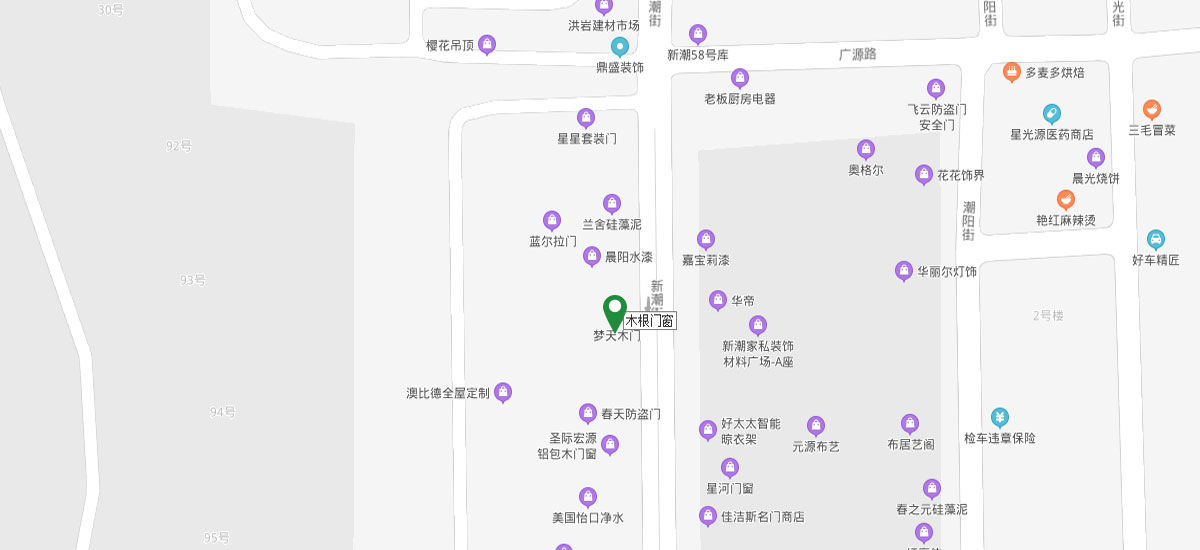
Task: Select the 华帝 shop marker
Action: tap(717, 300)
